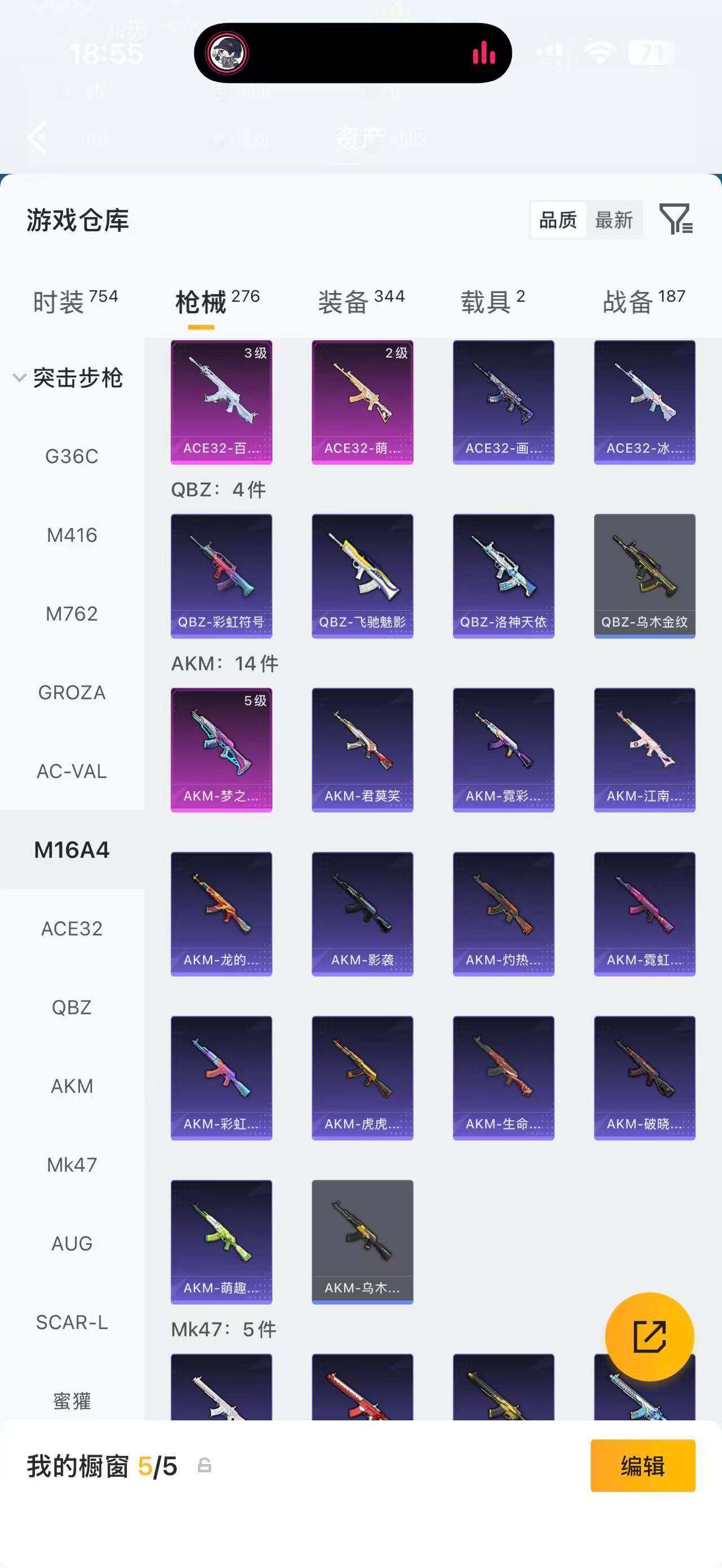Image resolution: width=722 pixels, height=1568 pixels.
Task: Select Mk47 in the weapon sidebar
Action: (72, 1164)
